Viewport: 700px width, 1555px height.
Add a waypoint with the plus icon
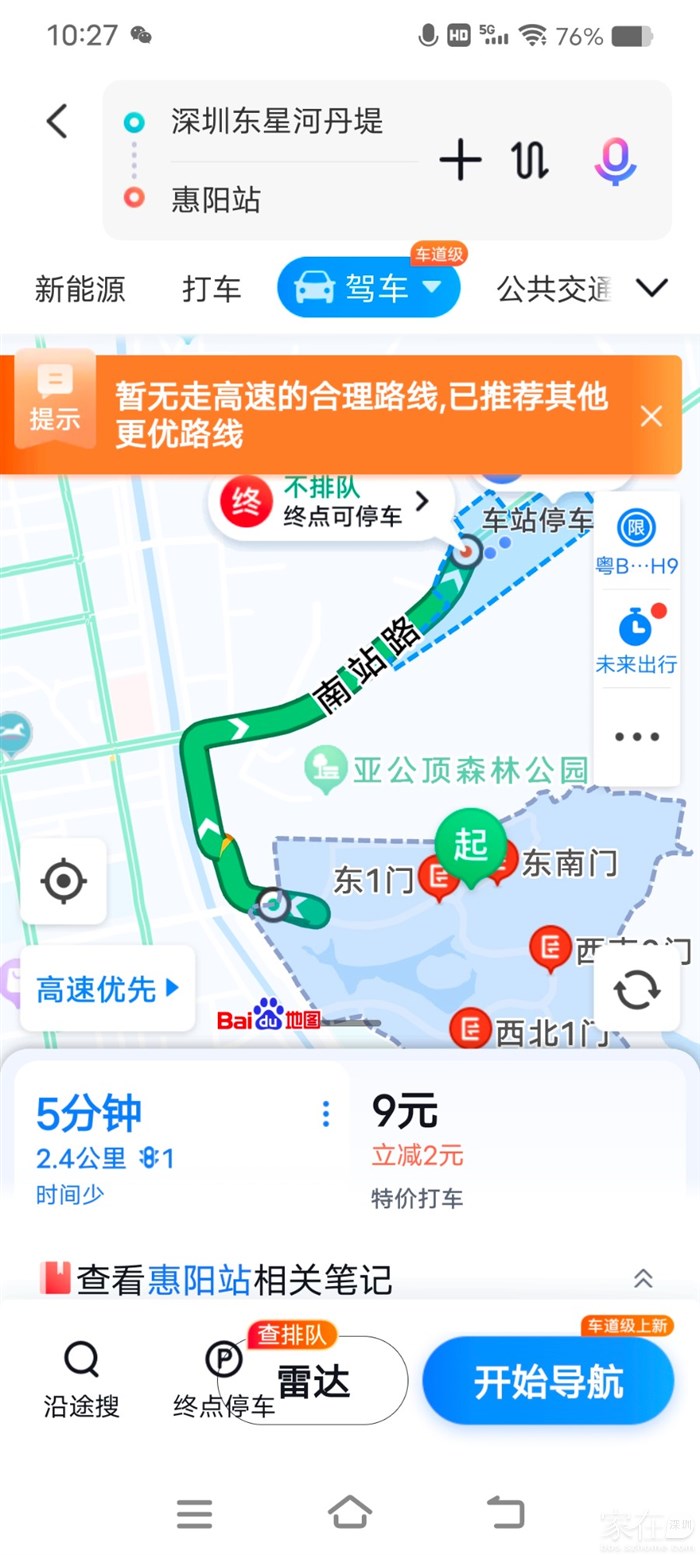click(x=460, y=160)
